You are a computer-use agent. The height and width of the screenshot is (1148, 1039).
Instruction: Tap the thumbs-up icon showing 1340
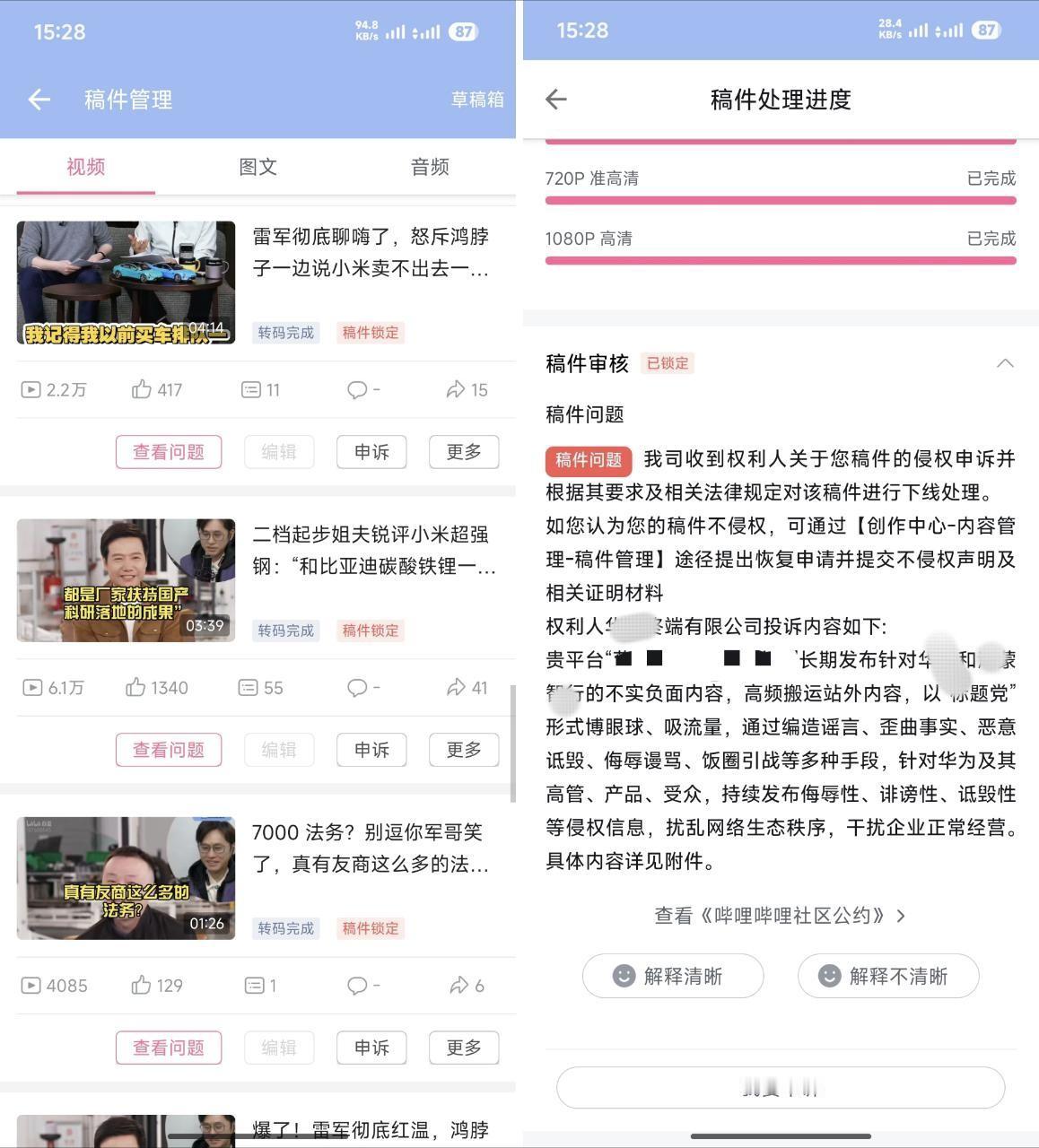tap(136, 687)
